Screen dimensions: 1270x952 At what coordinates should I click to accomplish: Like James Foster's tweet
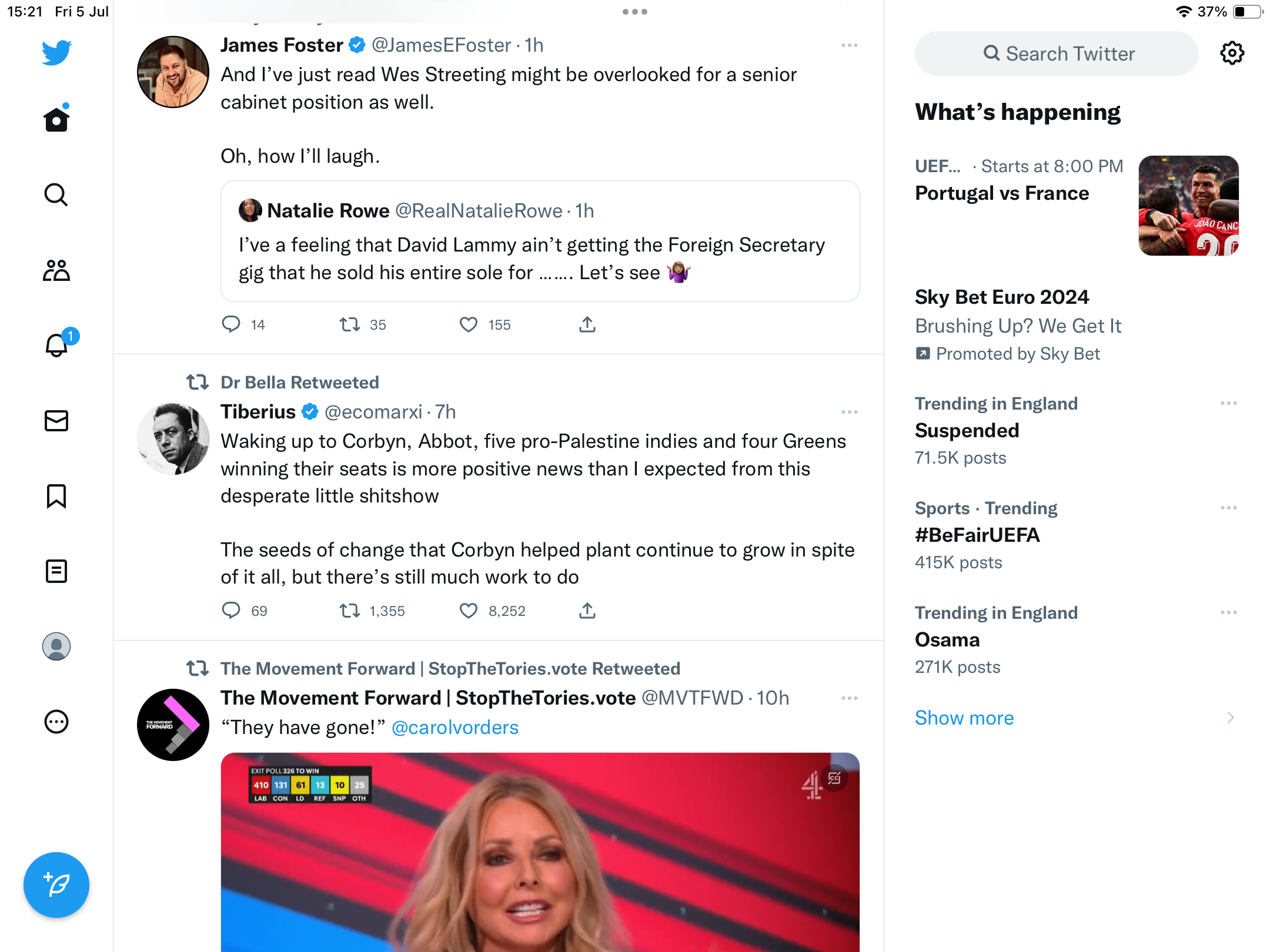click(469, 324)
